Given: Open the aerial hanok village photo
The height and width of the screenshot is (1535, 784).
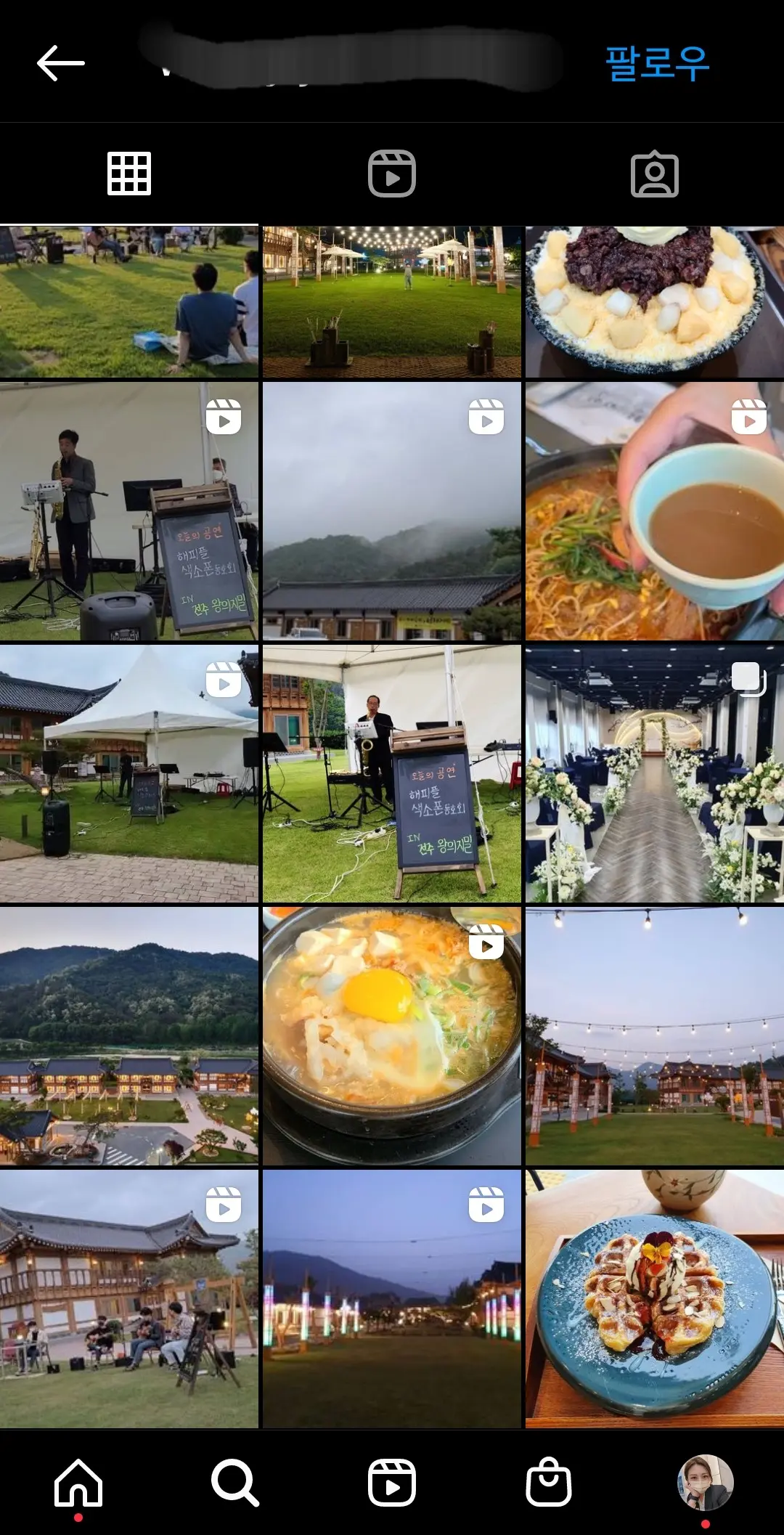Looking at the screenshot, I should coord(129,1036).
